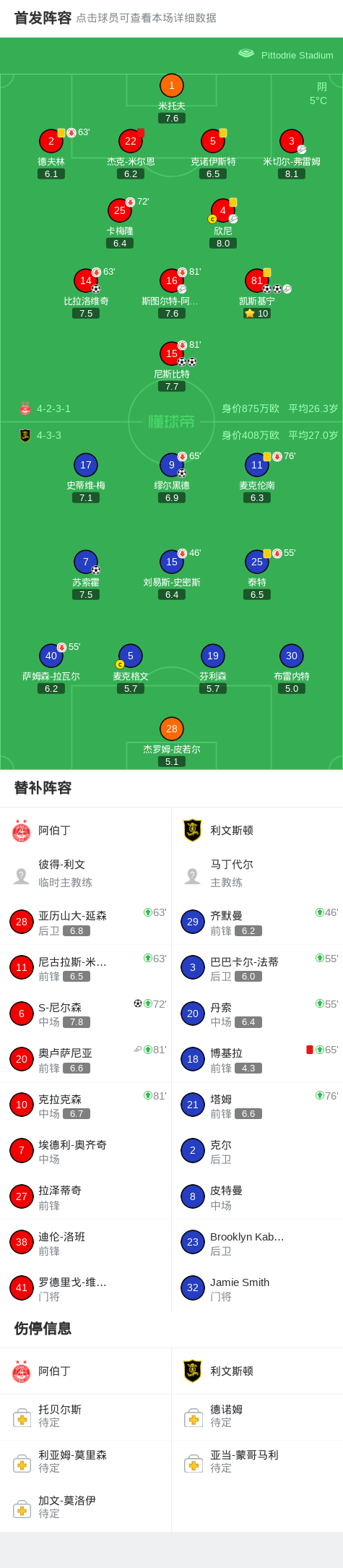Open substitute 亚历山大-延森 row

86,922
